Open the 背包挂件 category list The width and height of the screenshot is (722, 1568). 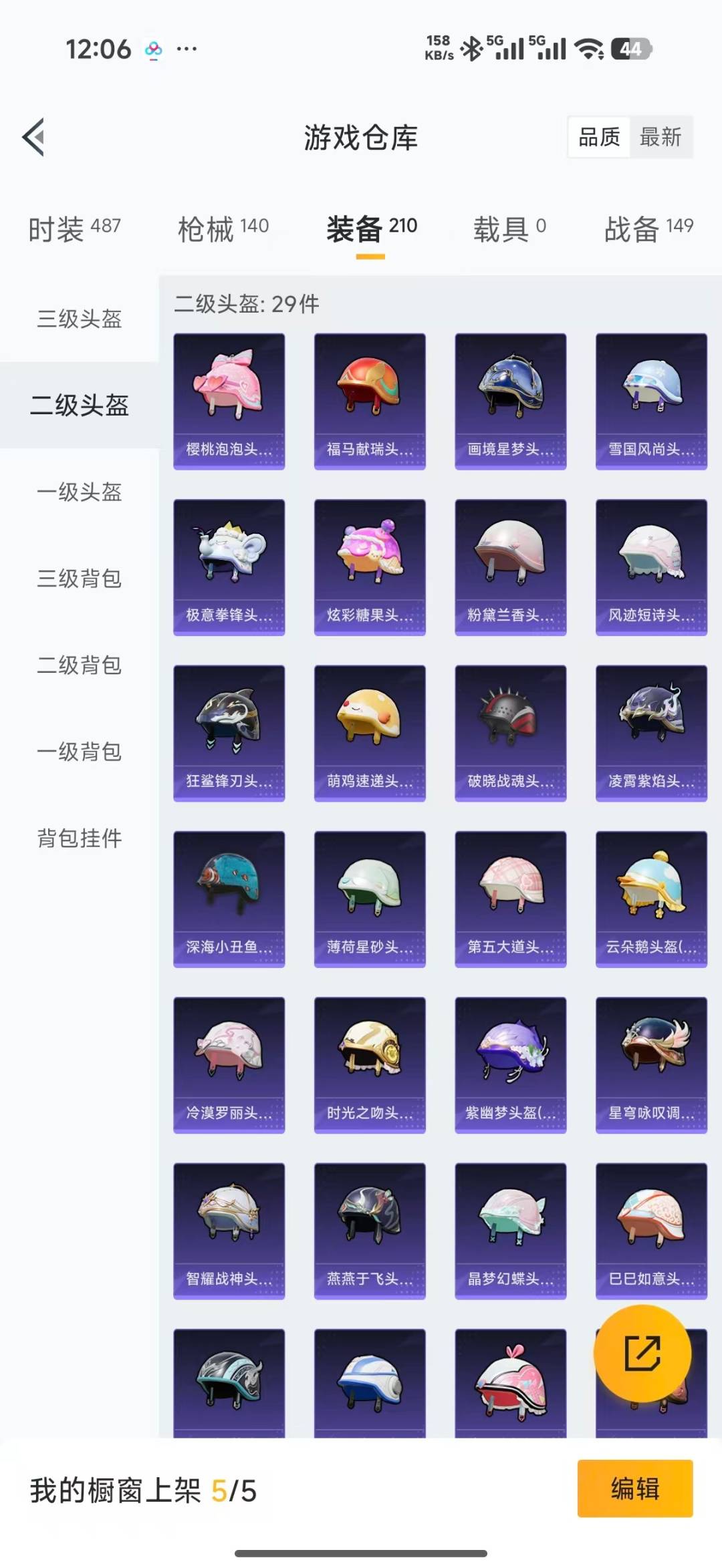pyautogui.click(x=77, y=840)
